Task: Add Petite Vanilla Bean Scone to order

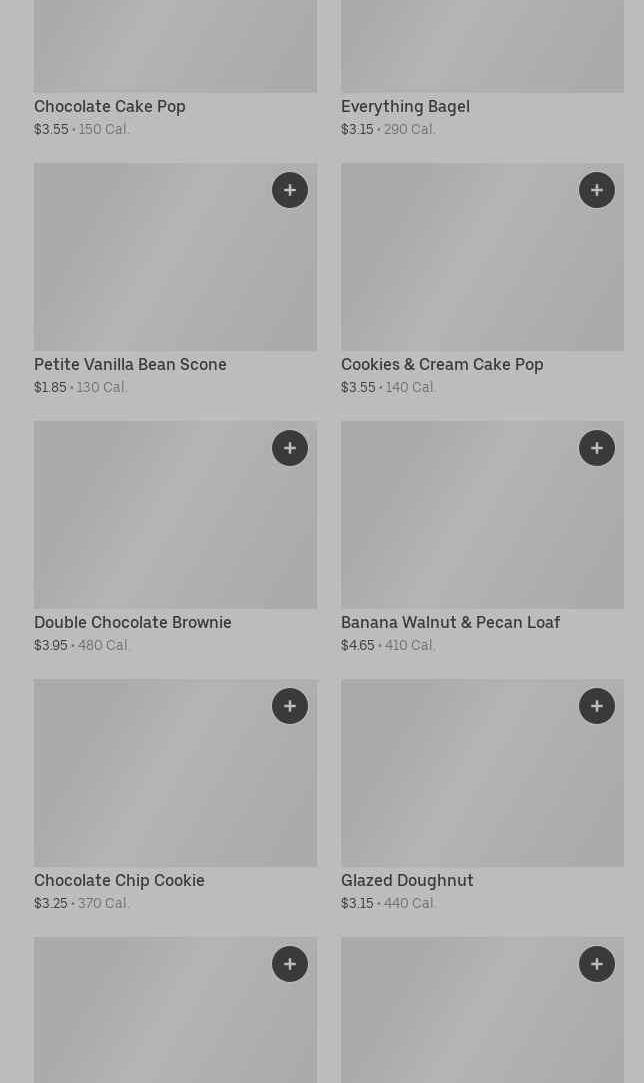Action: tap(290, 190)
